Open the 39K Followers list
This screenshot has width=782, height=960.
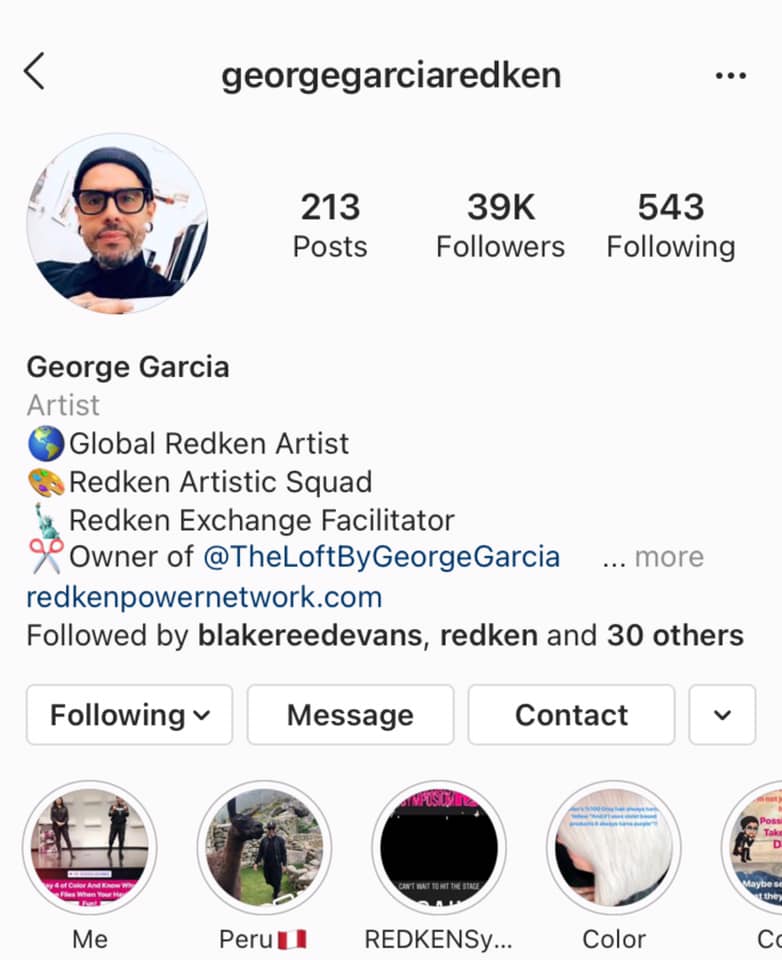point(500,225)
